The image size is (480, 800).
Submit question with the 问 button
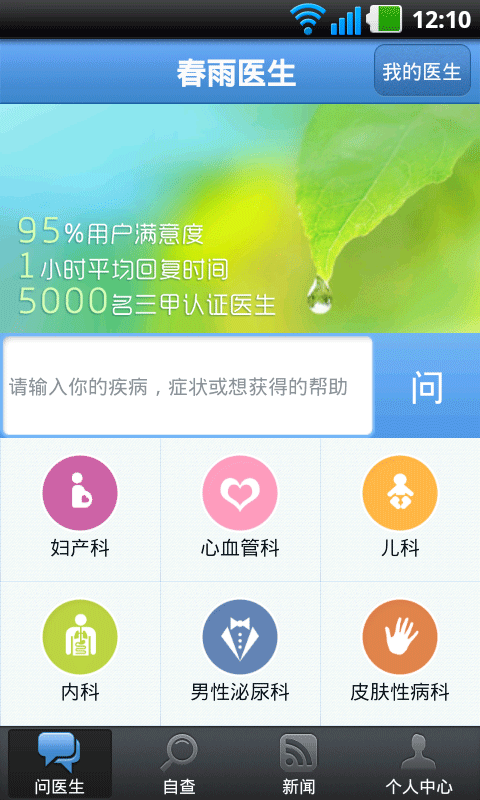click(427, 386)
